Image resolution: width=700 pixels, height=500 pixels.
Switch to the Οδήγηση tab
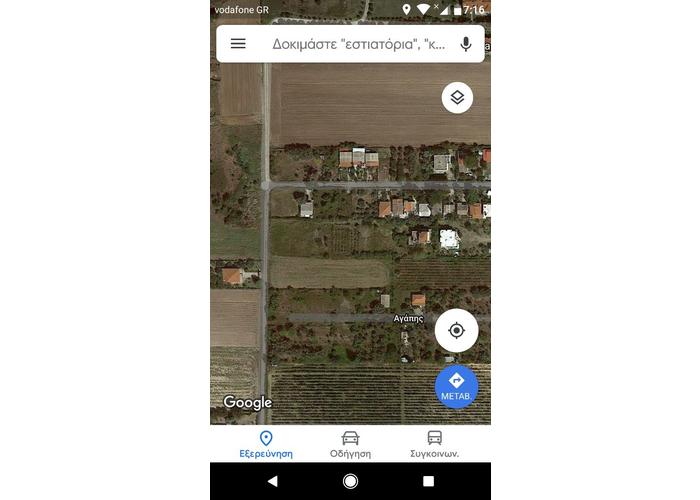pos(350,444)
